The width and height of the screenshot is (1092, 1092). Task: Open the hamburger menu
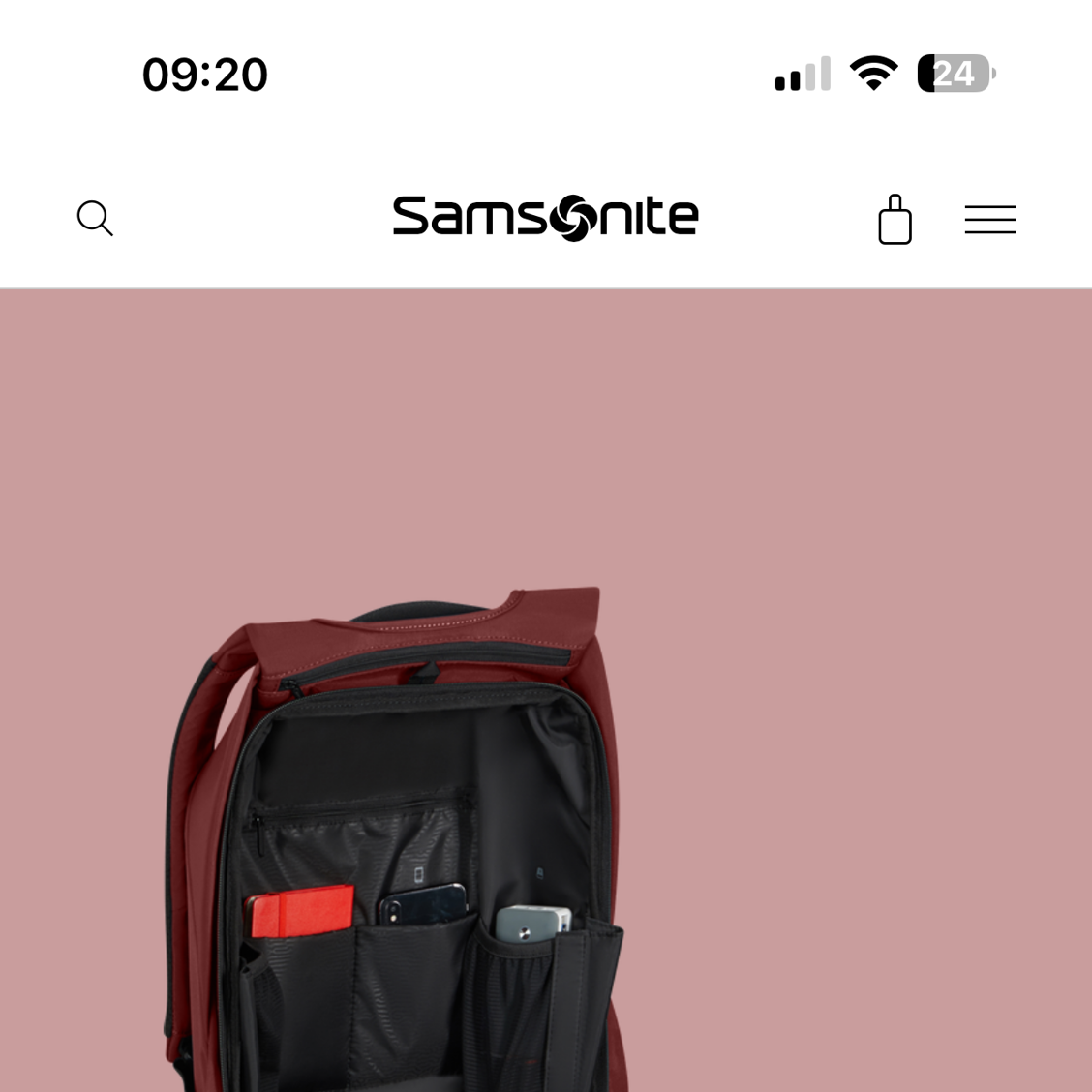tap(989, 220)
